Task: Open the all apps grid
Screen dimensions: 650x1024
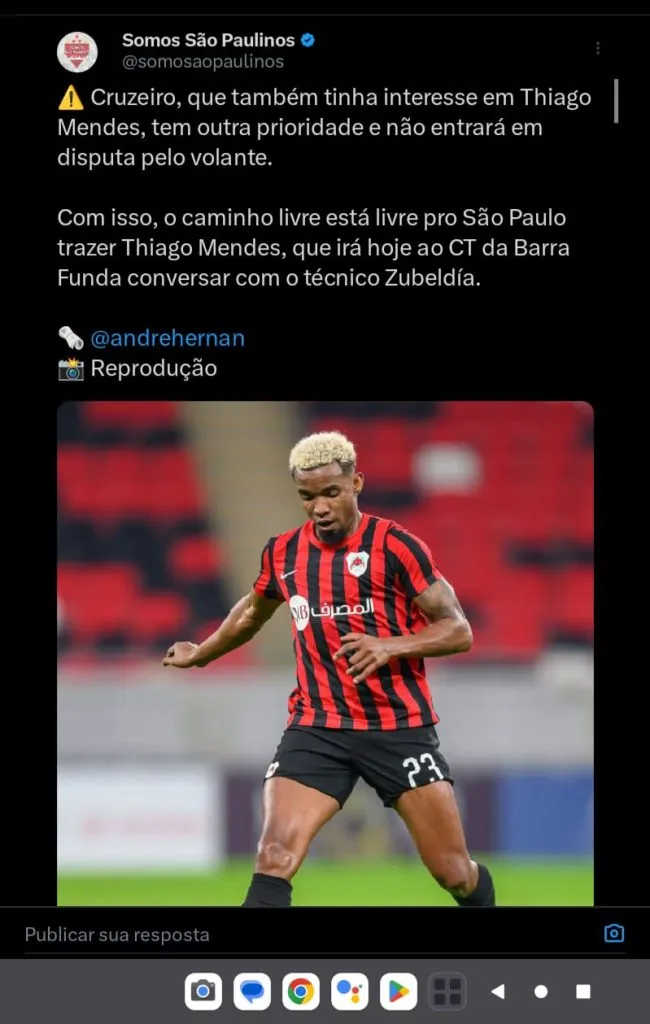Action: coord(447,991)
